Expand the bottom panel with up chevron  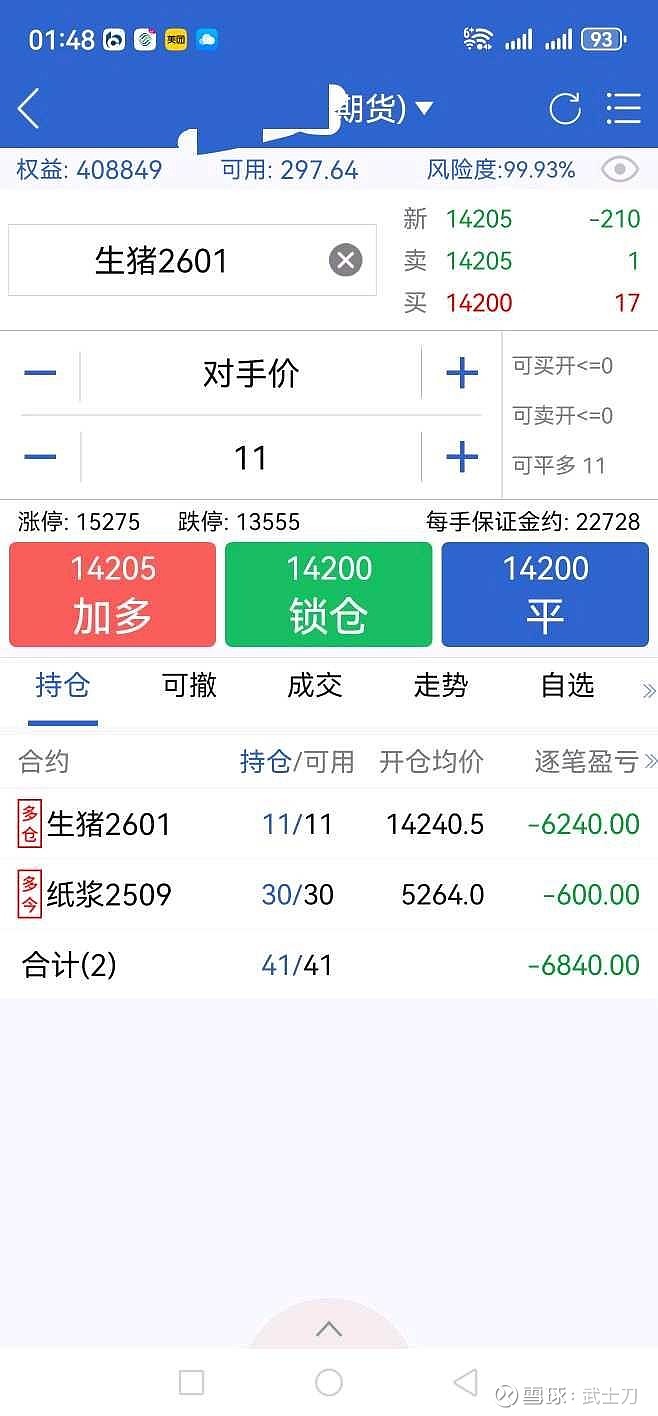[x=329, y=1329]
